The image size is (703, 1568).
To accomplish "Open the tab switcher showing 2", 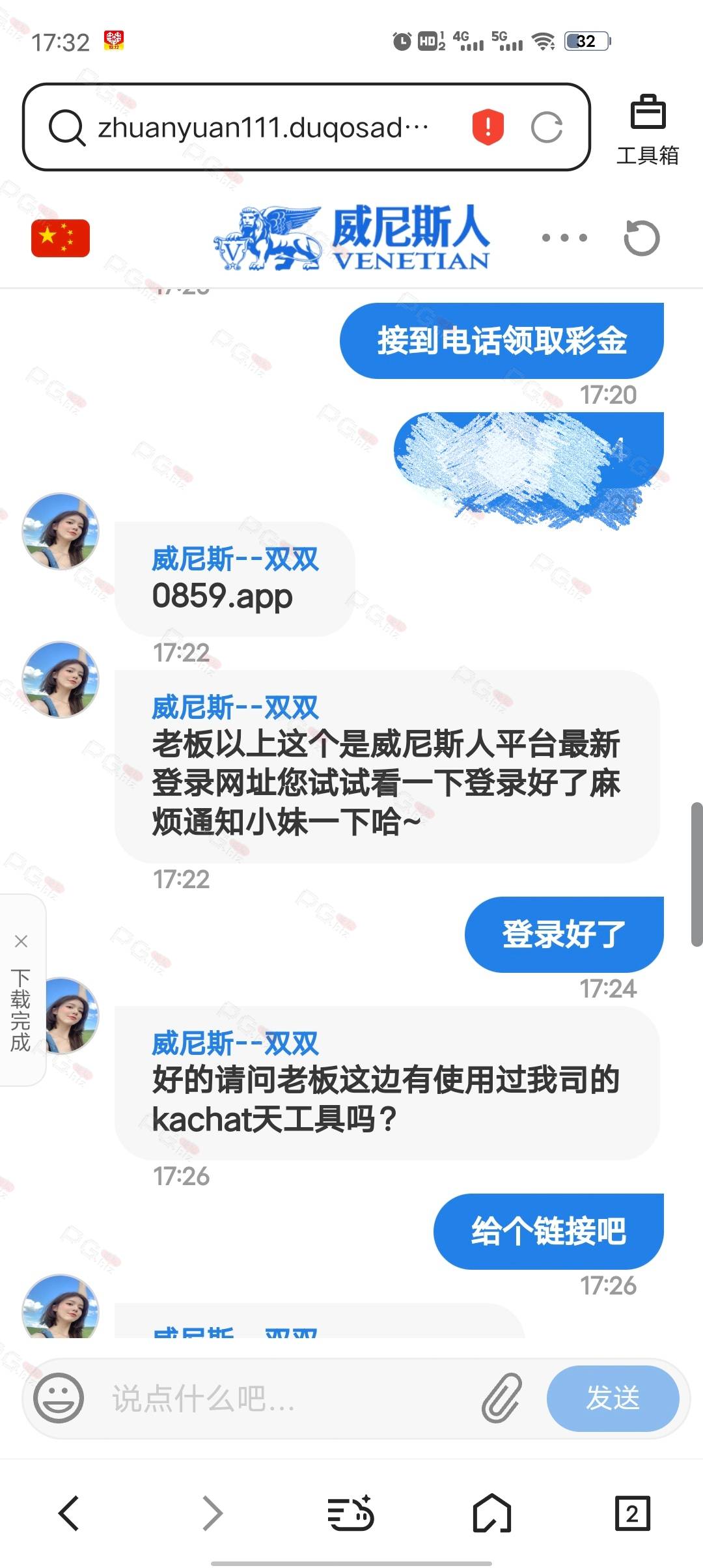I will point(632,1513).
